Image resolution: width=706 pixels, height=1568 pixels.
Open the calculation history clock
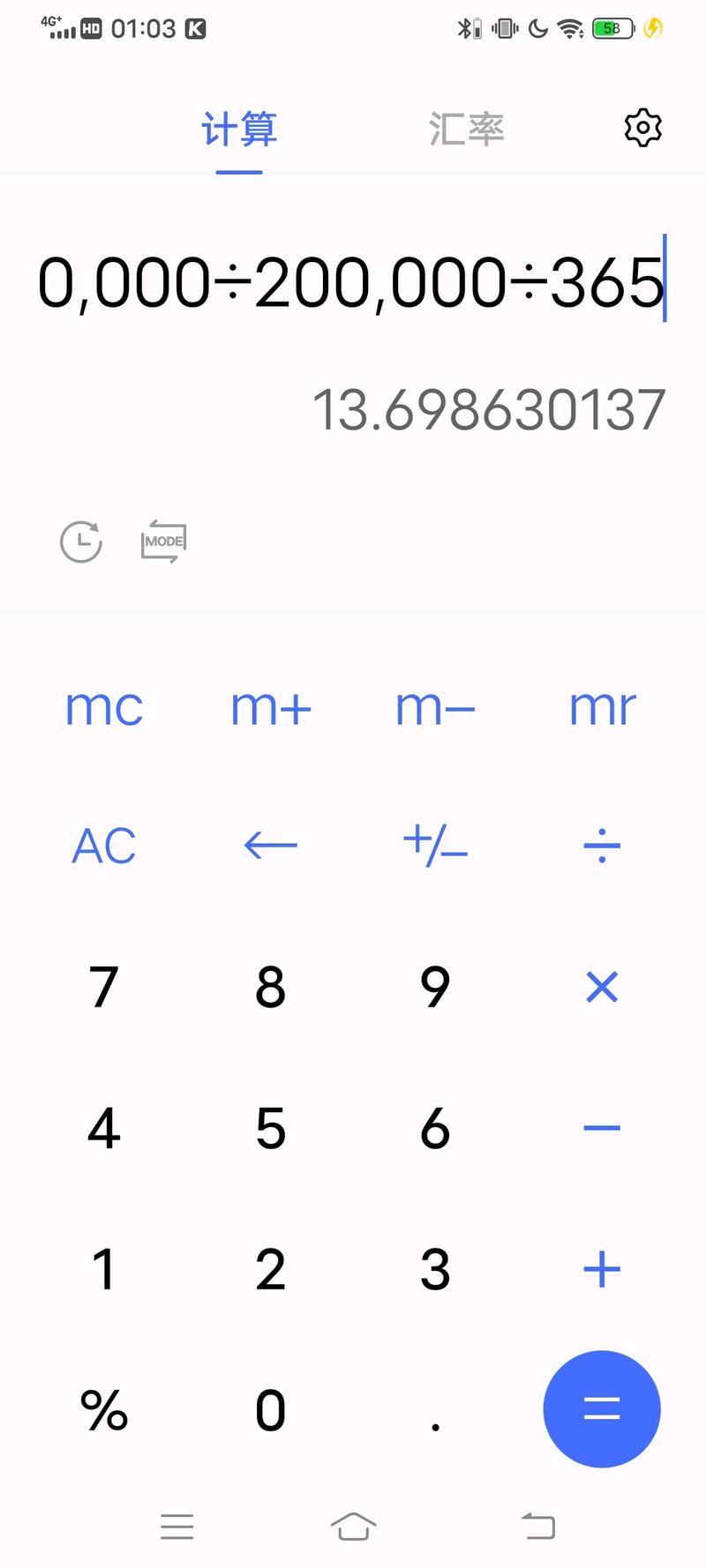point(81,541)
